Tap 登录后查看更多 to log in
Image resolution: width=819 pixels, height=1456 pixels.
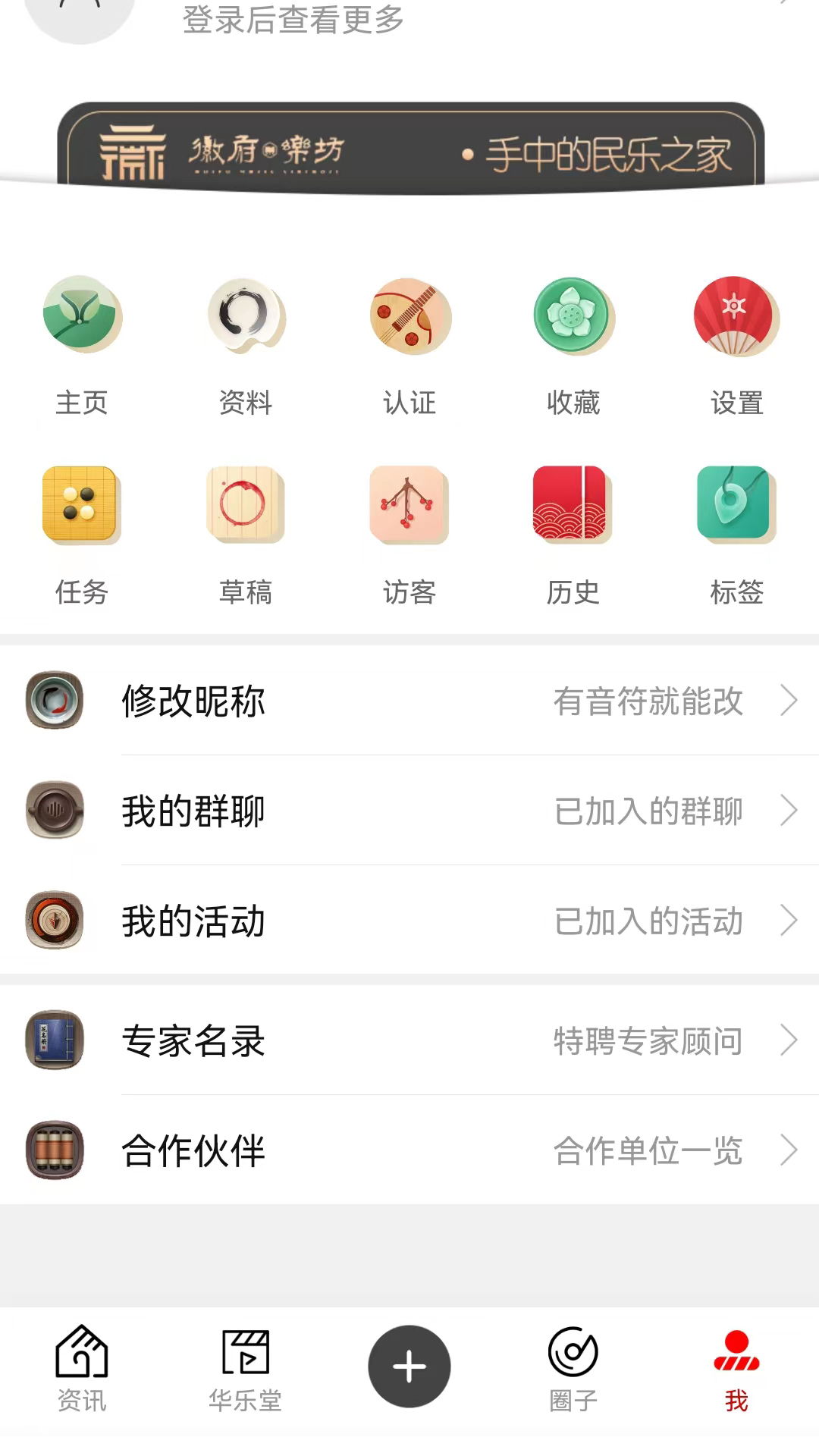pyautogui.click(x=293, y=20)
